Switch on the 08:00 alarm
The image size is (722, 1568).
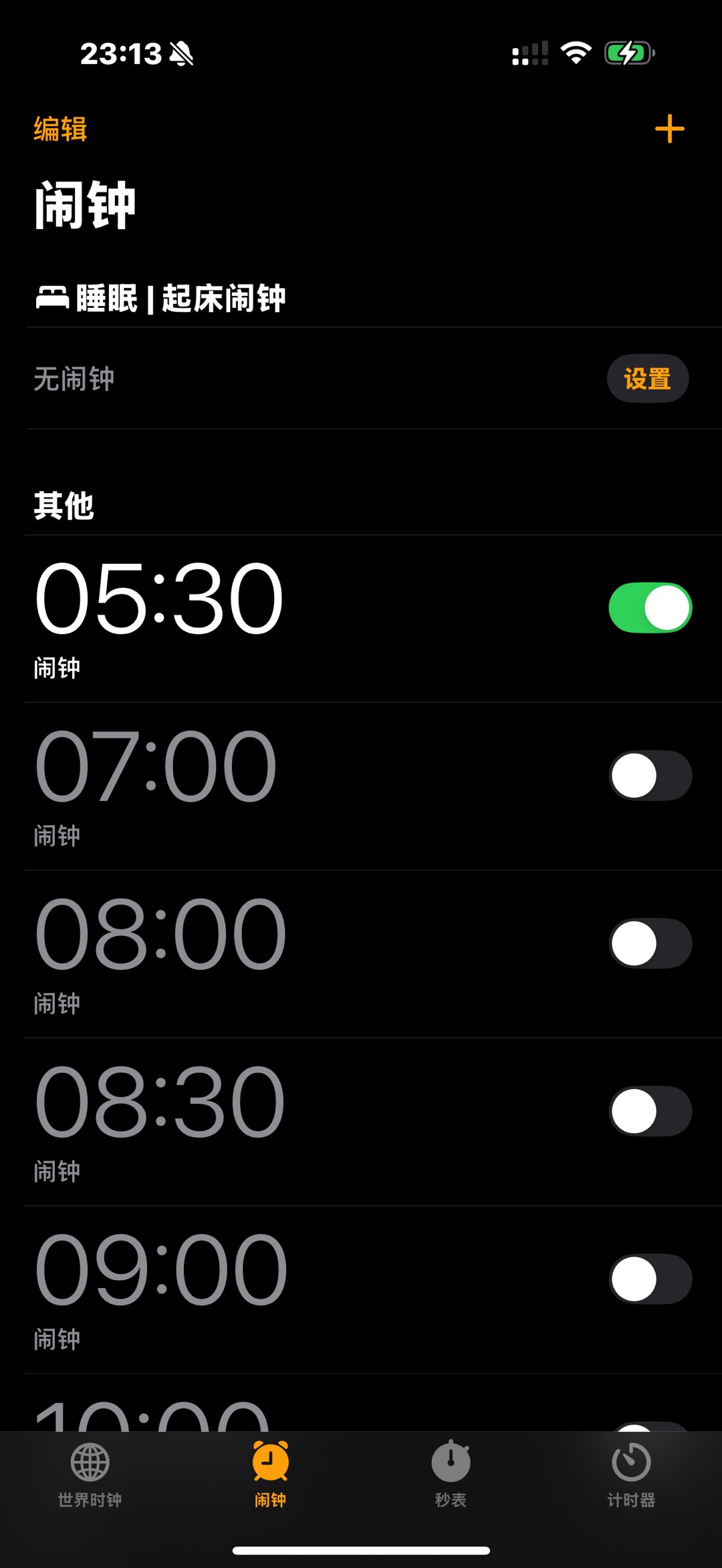[650, 943]
